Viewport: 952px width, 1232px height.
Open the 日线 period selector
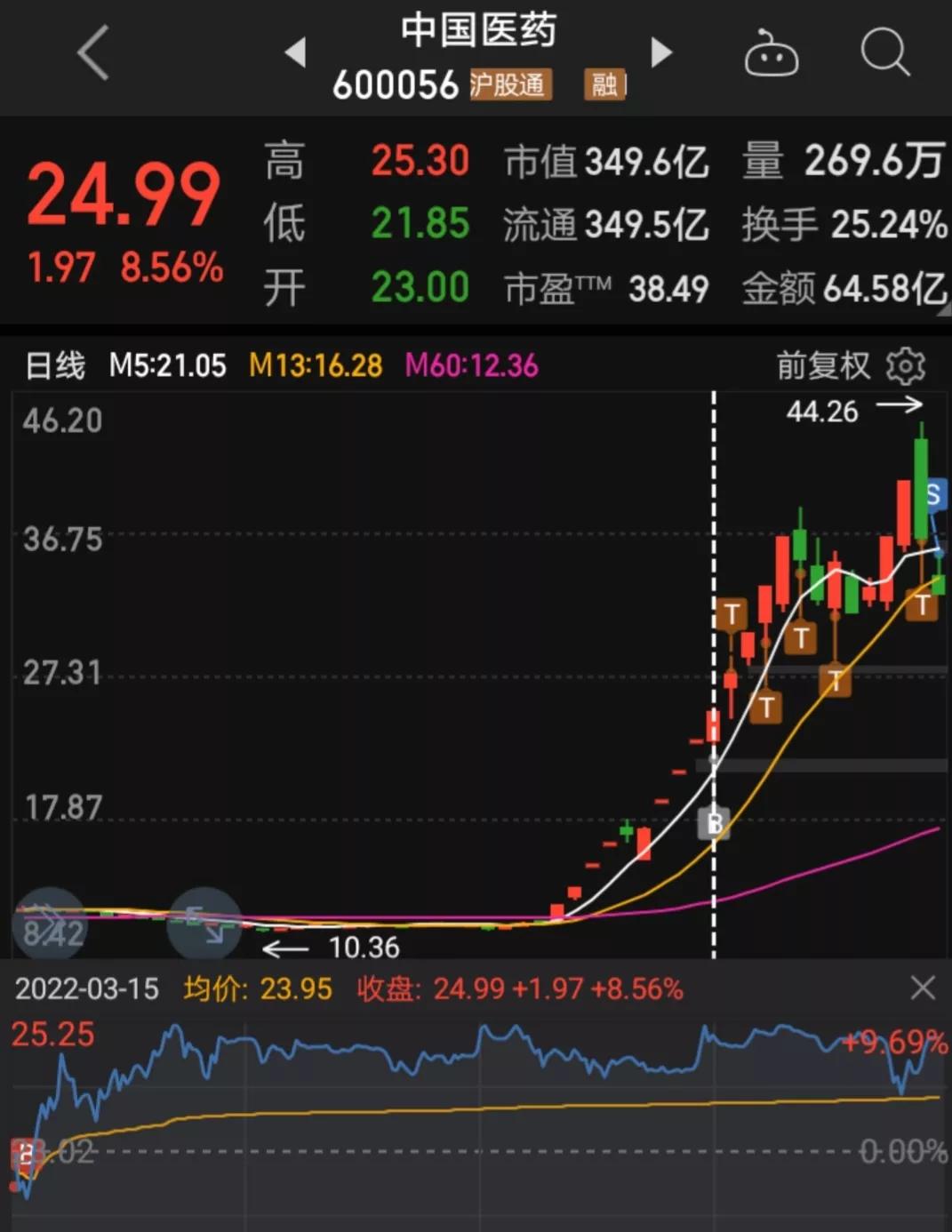(55, 365)
